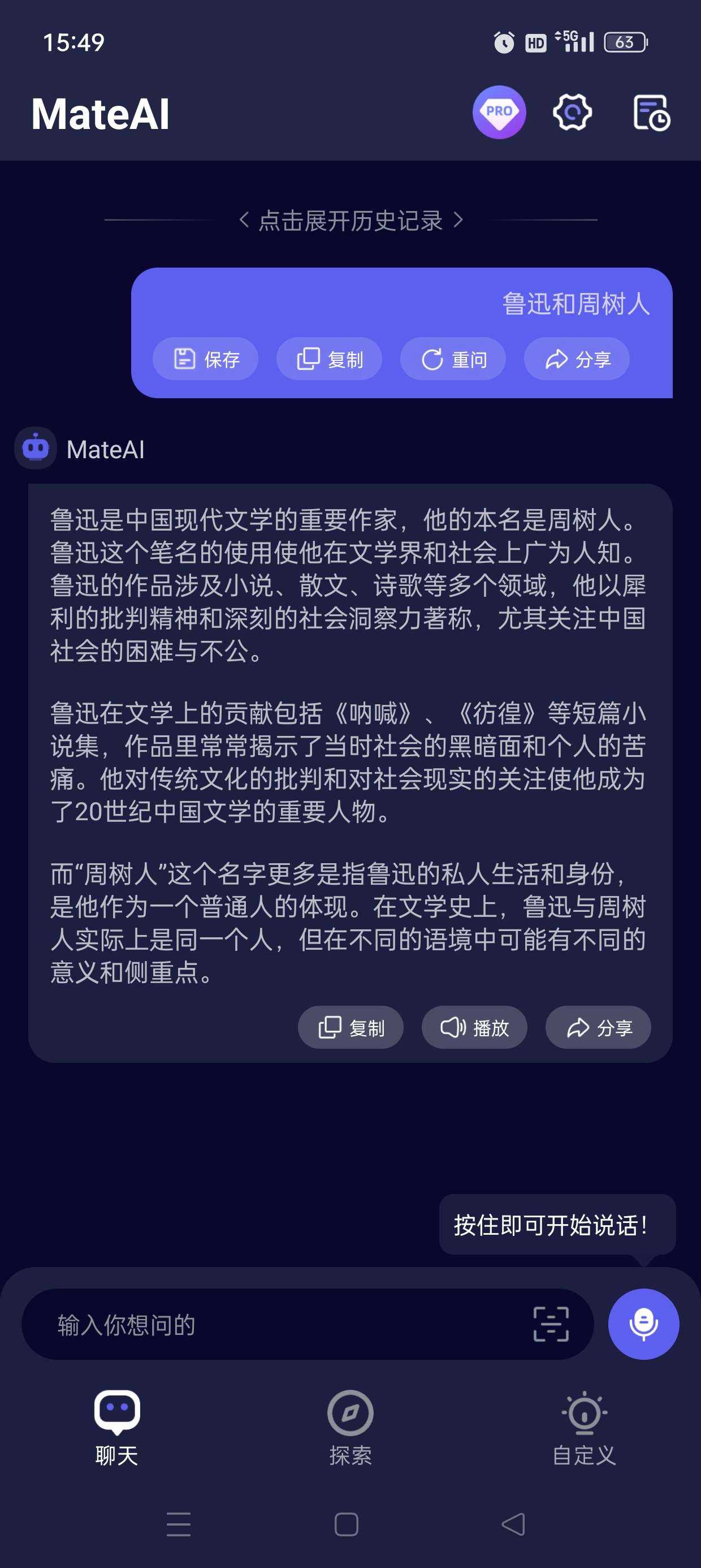Open the chat history icon
This screenshot has height=1568, width=701.
651,113
